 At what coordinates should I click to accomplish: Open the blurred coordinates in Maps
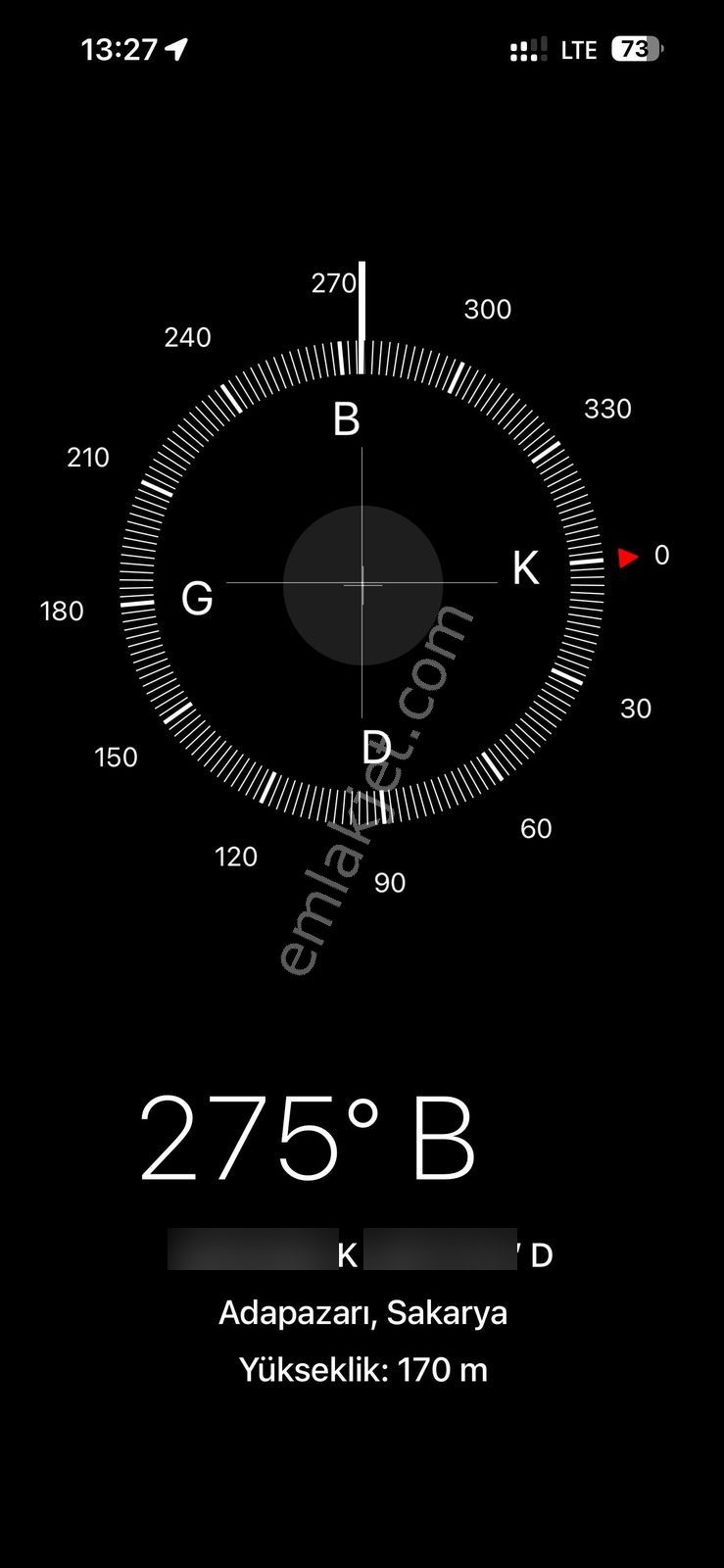pos(361,1252)
